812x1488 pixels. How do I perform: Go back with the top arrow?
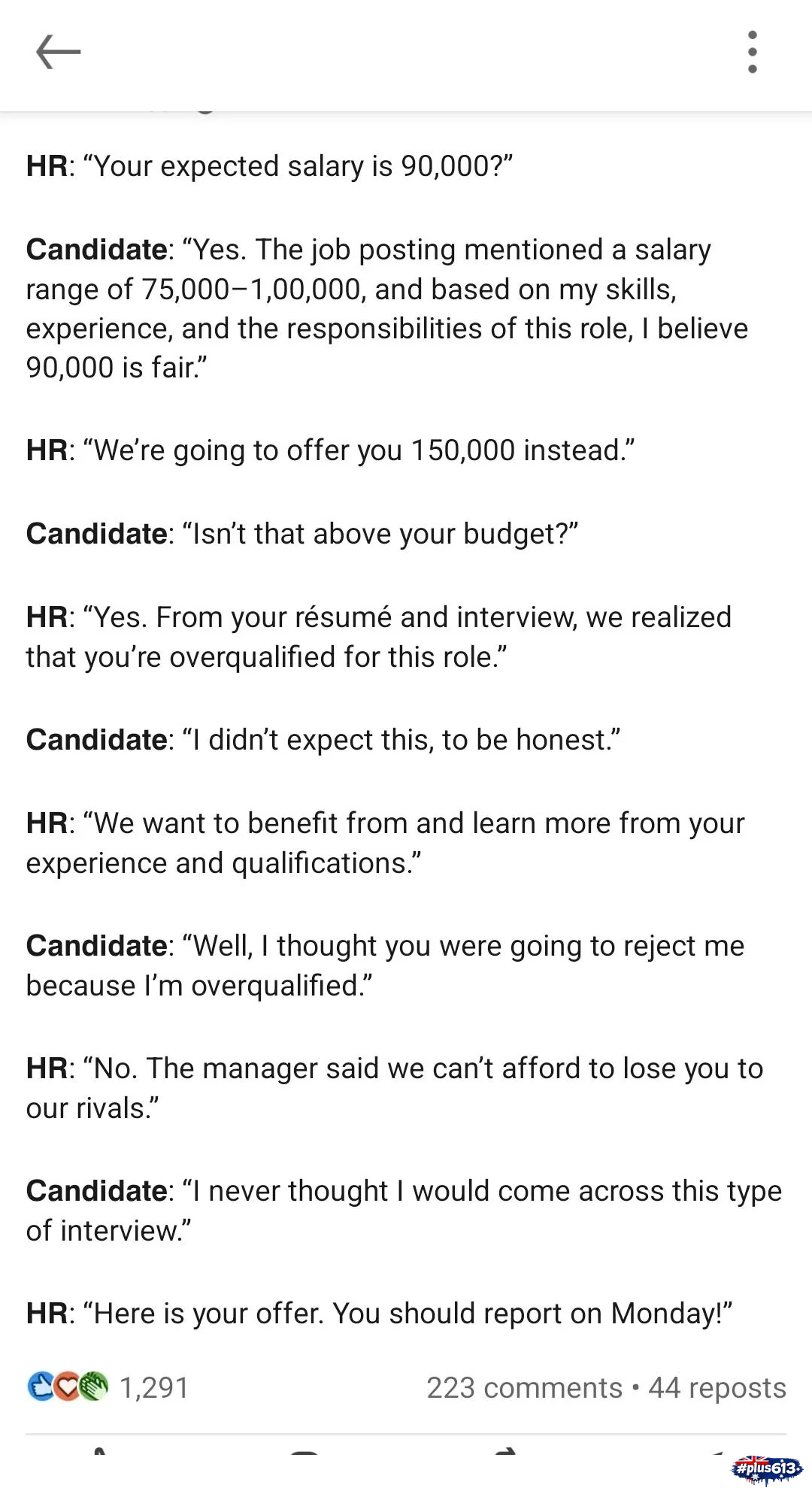click(x=58, y=52)
